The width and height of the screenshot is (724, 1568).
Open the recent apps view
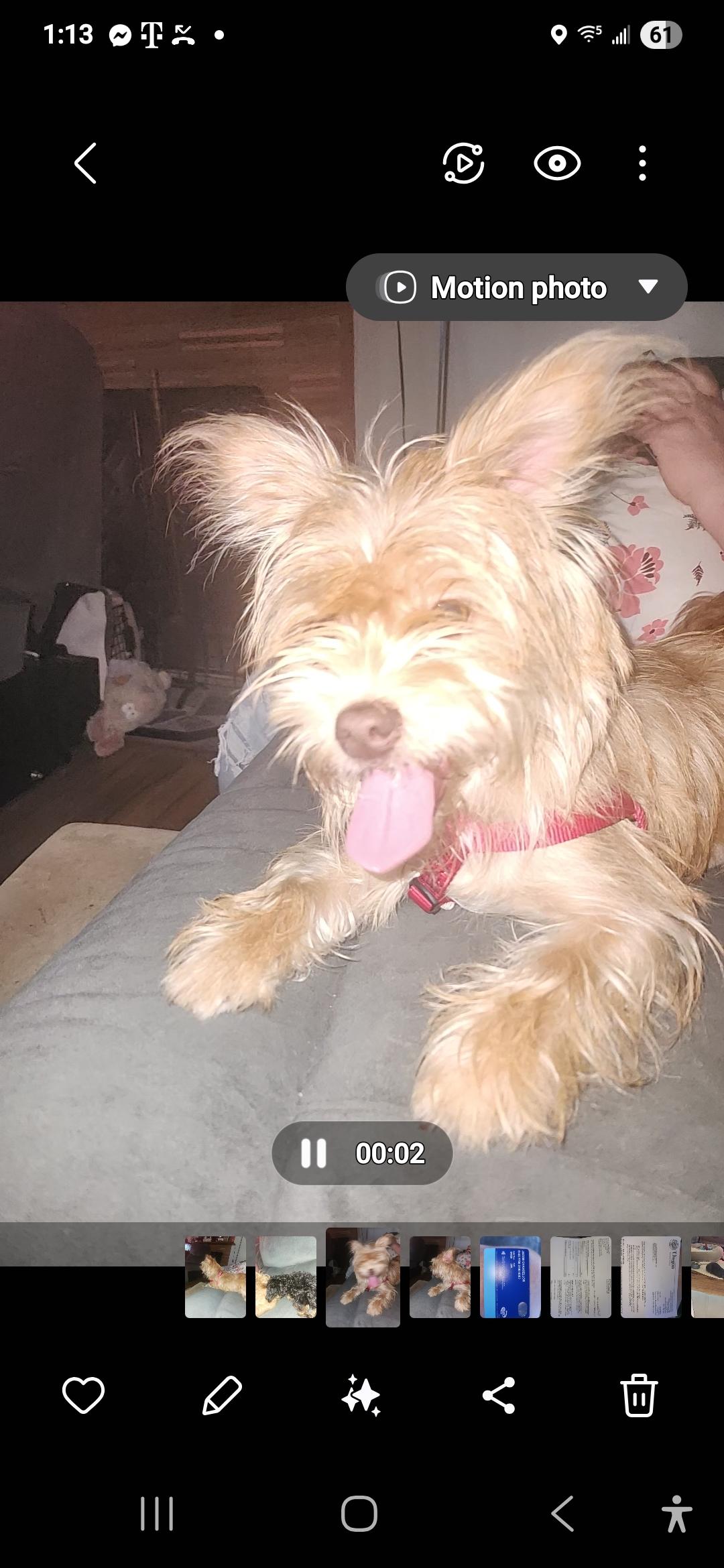(157, 1514)
